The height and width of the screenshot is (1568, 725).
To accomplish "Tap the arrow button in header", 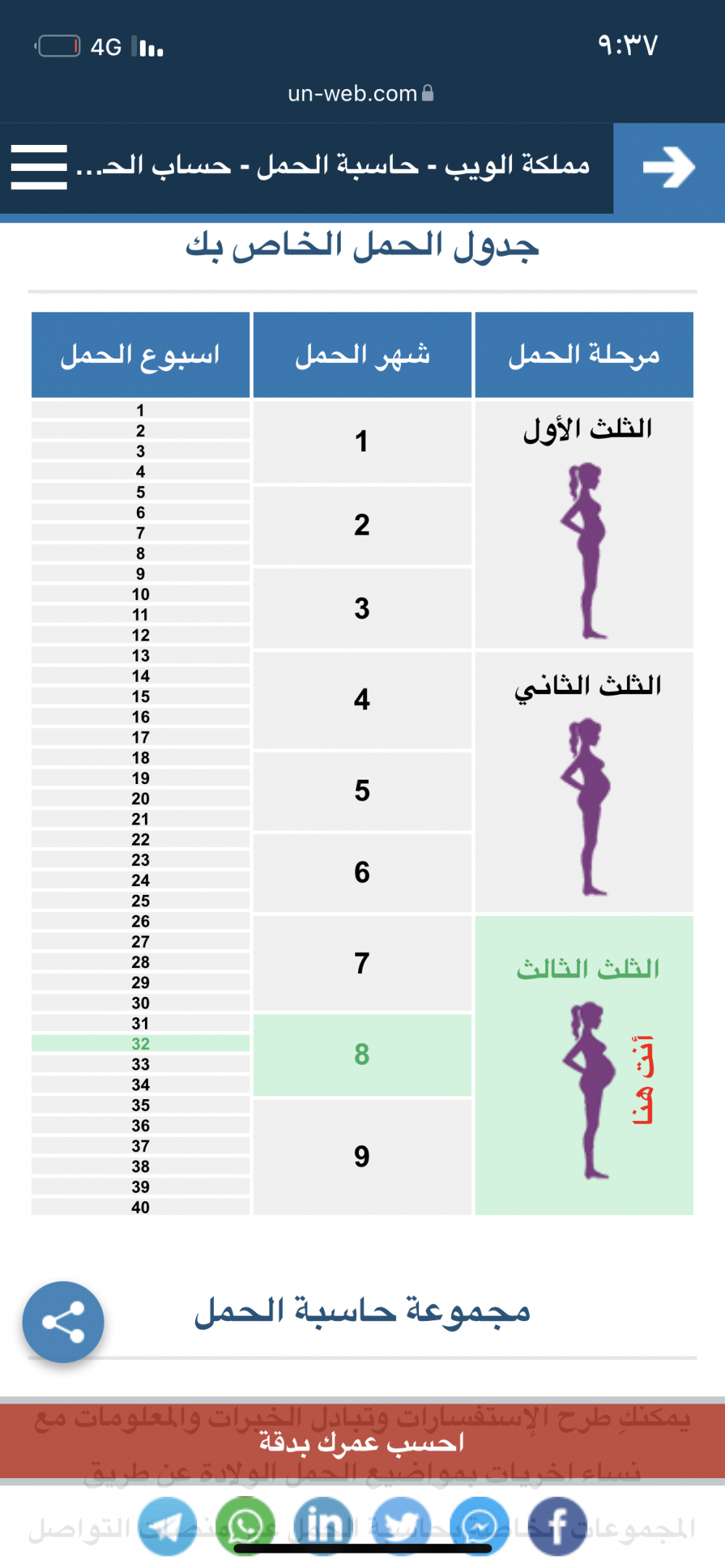I will coord(668,168).
